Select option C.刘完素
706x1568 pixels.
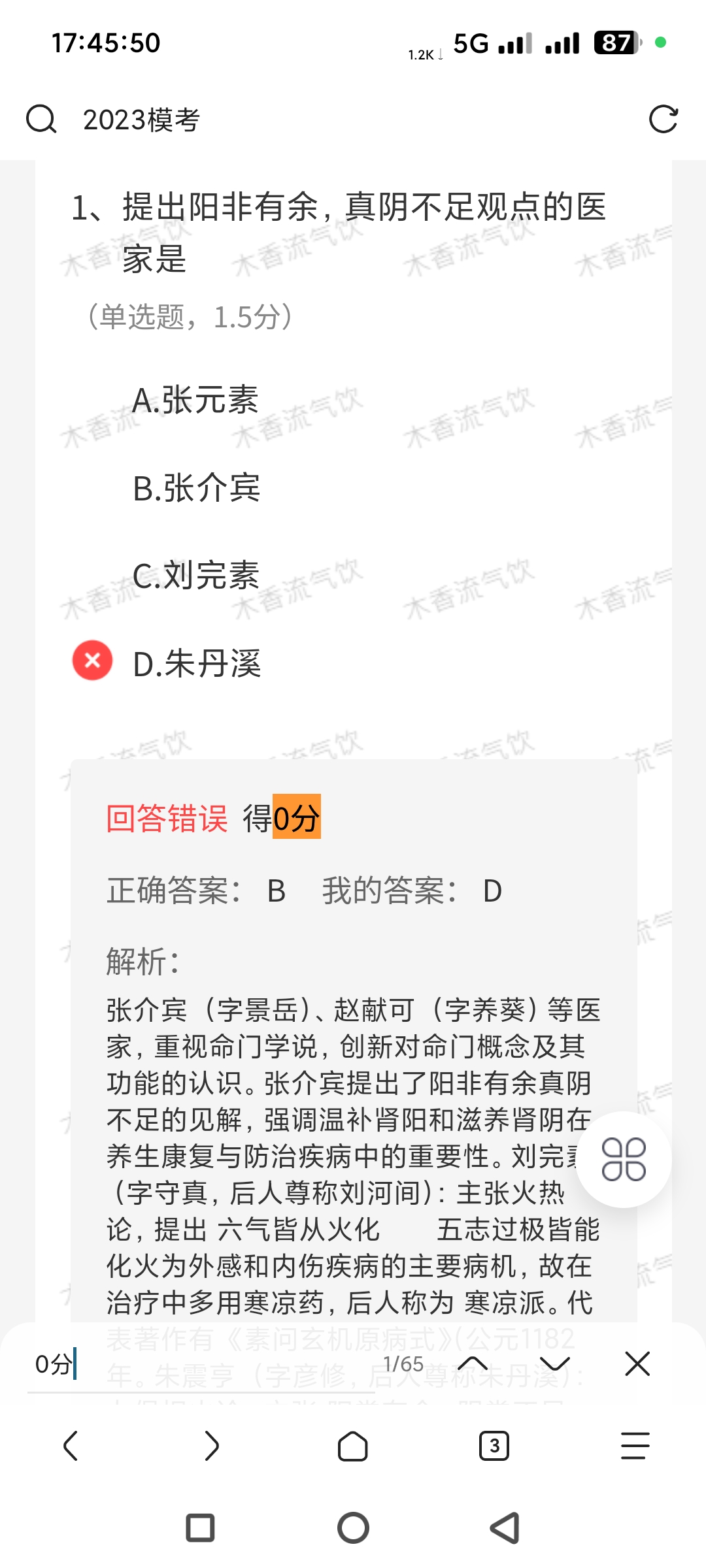195,576
